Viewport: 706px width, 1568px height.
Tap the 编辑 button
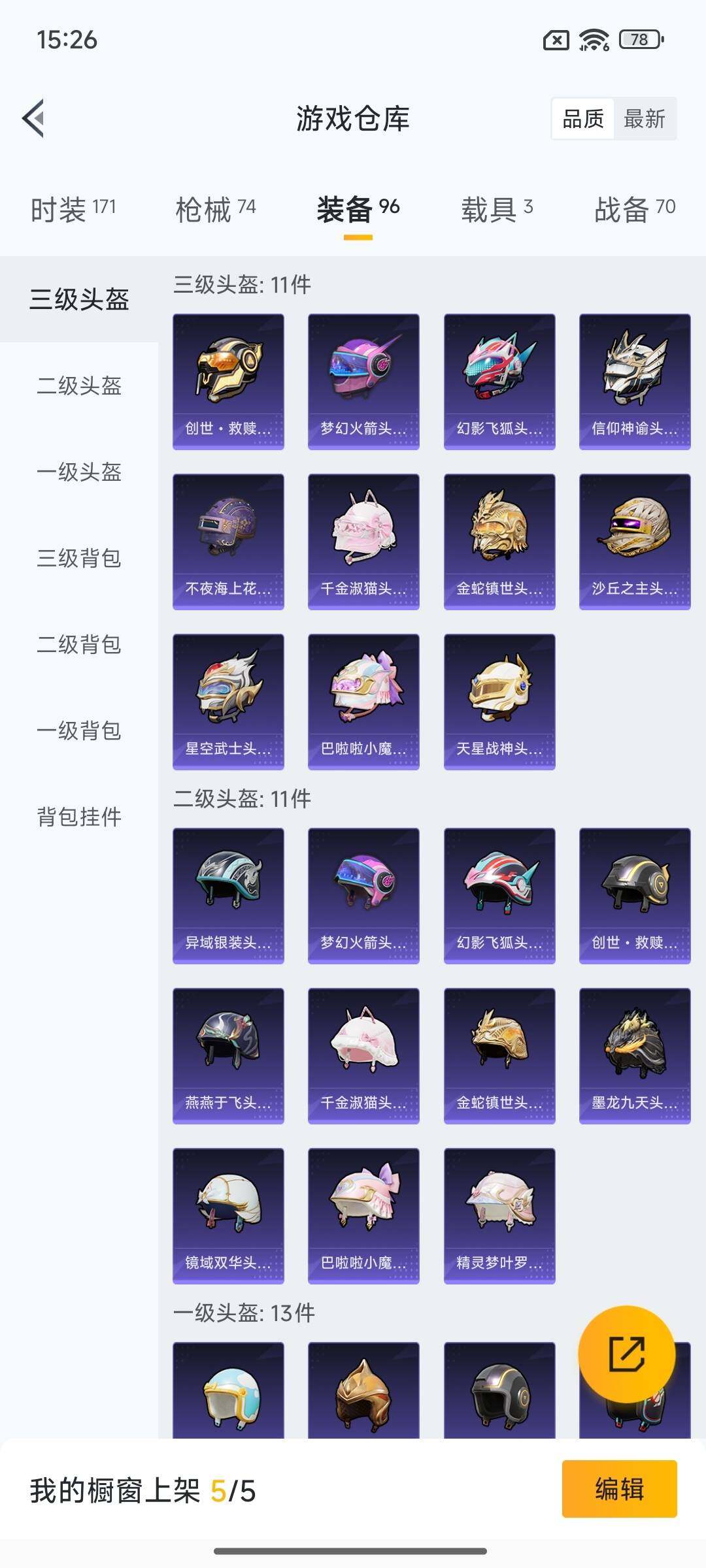(x=619, y=1489)
